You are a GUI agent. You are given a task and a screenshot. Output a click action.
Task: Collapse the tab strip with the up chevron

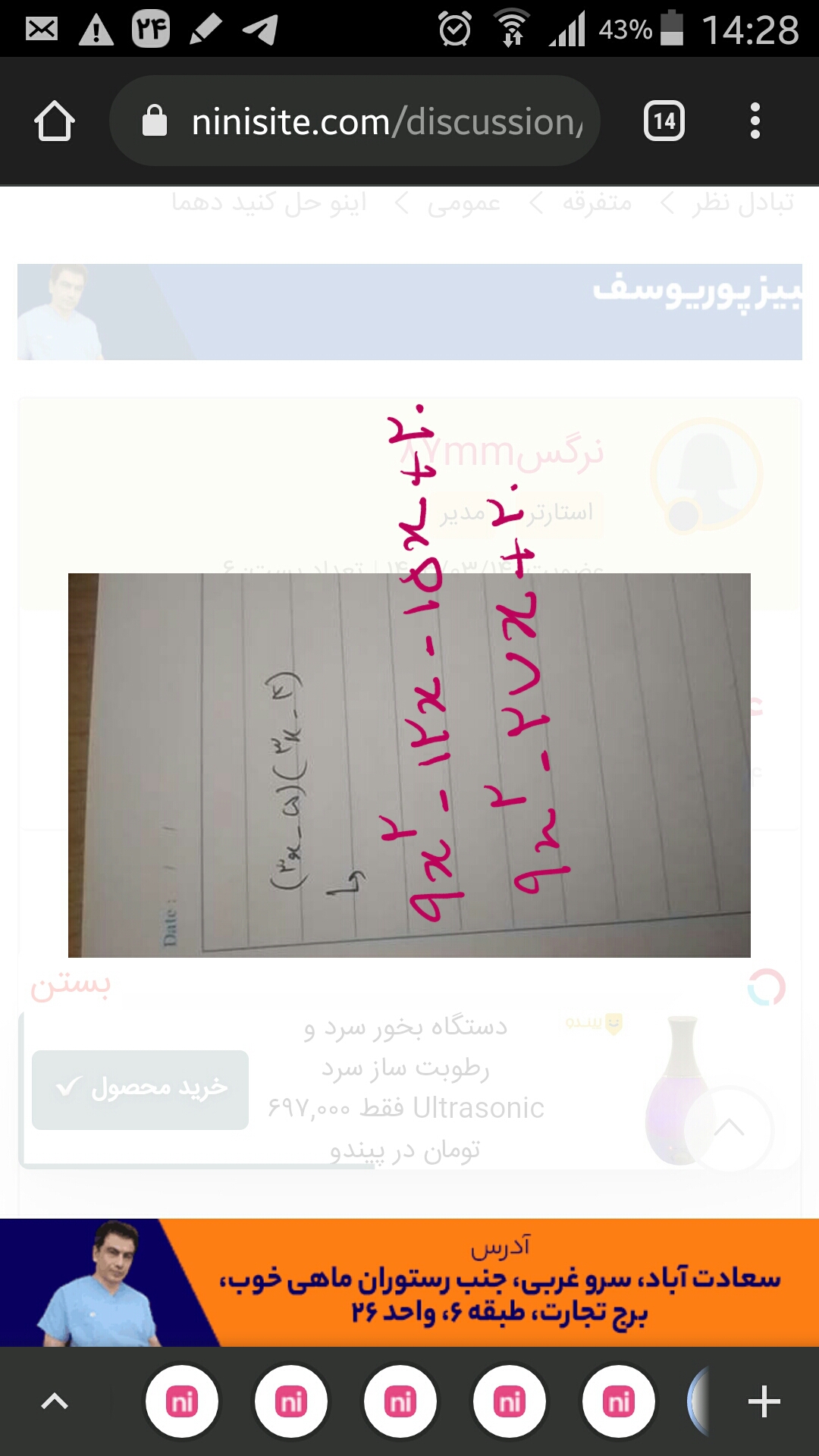55,1401
